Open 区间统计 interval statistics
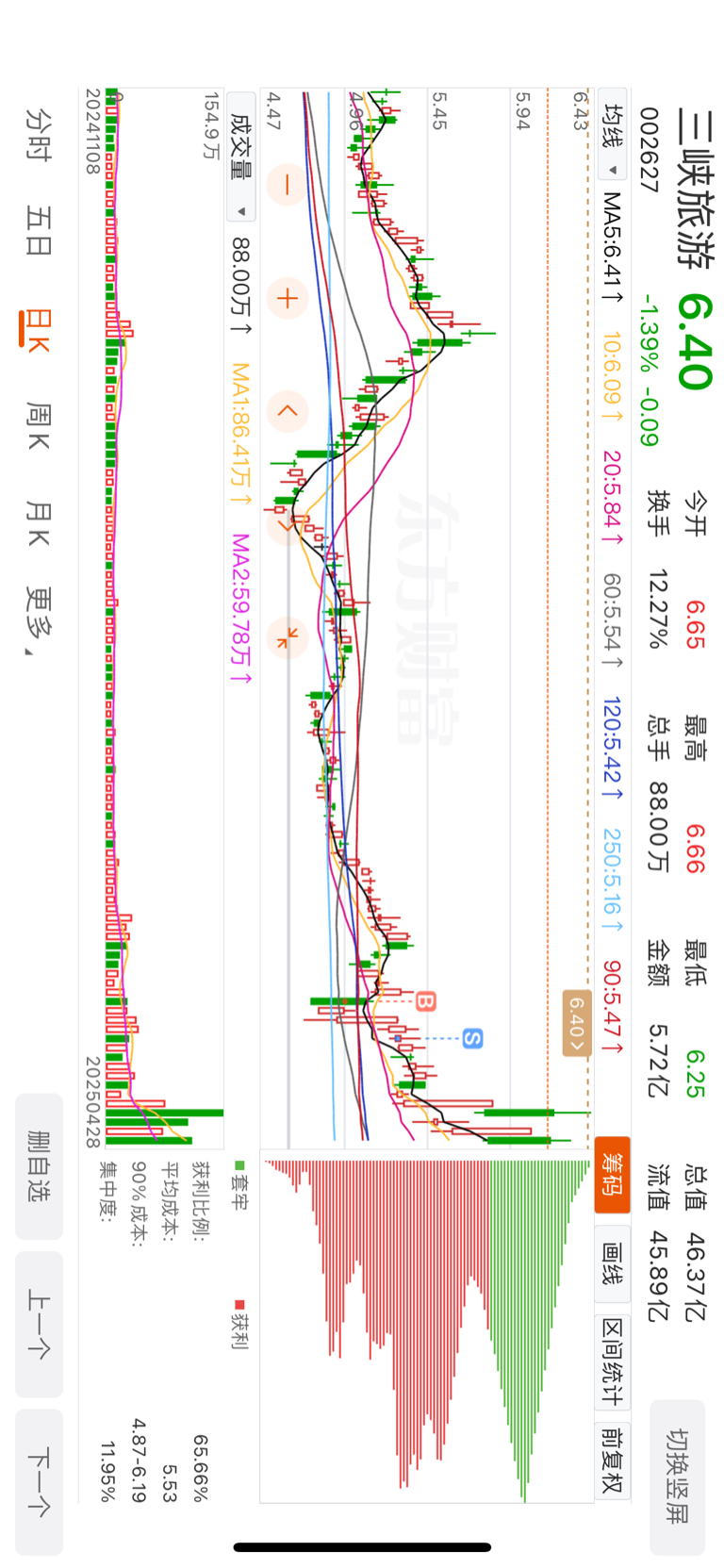The width and height of the screenshot is (724, 1568). coord(612,1361)
